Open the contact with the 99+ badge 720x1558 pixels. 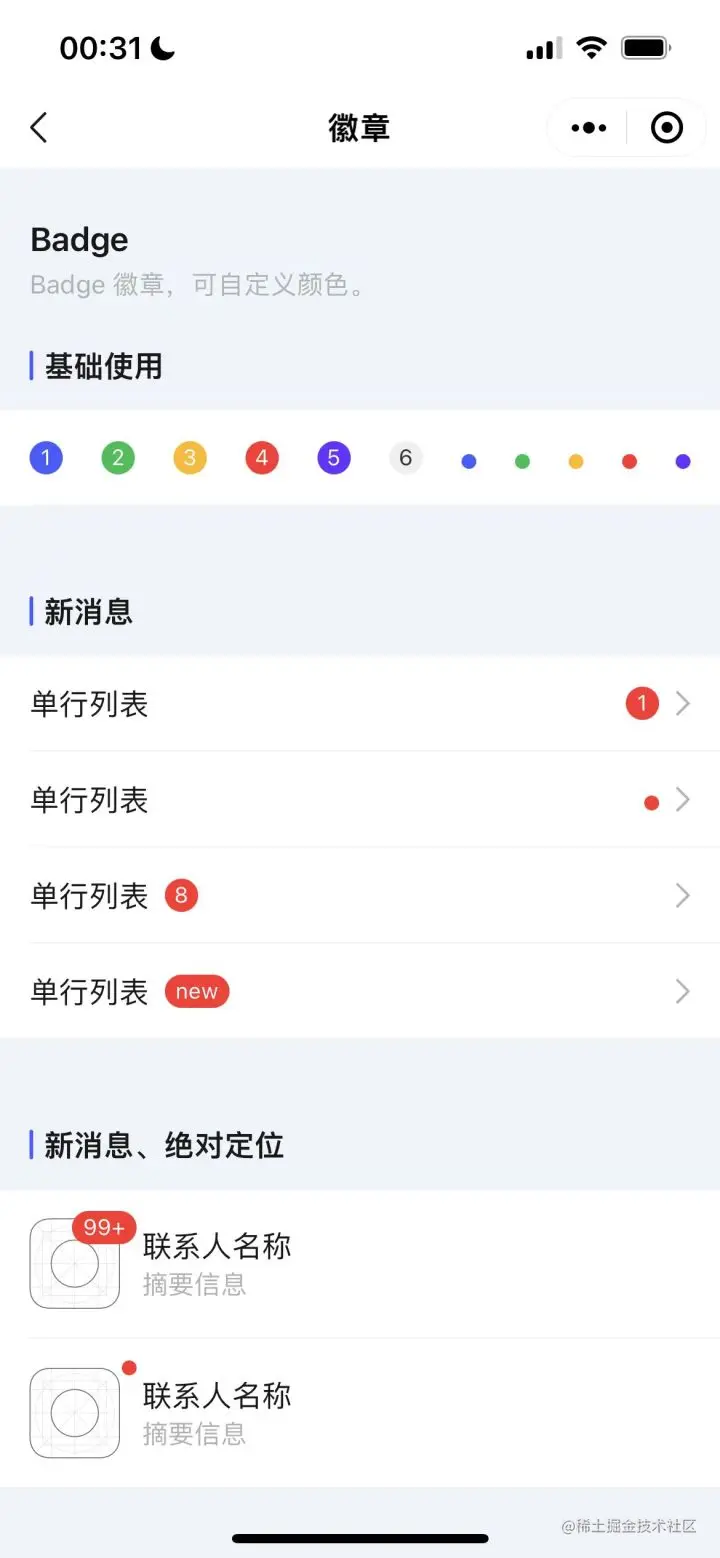[360, 1264]
